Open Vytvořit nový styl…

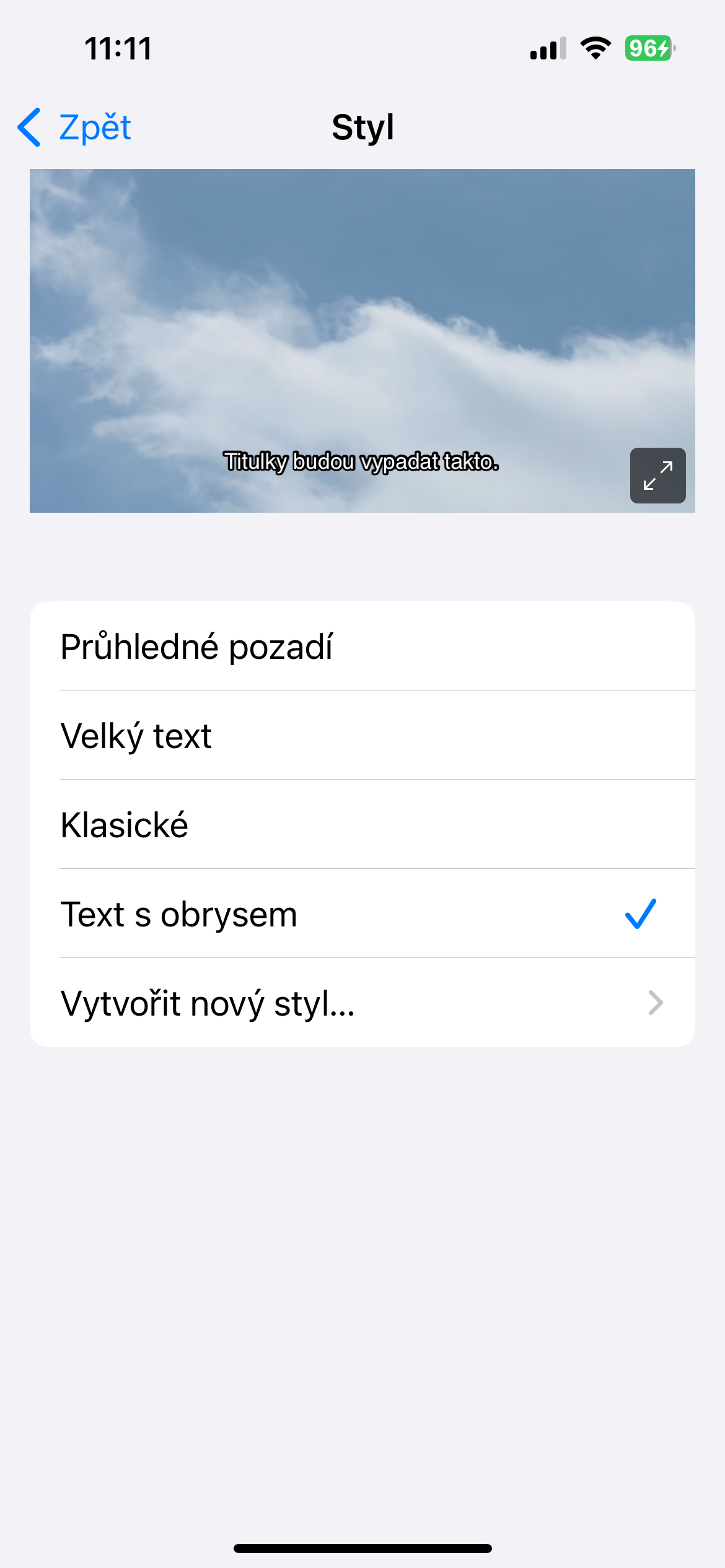pyautogui.click(x=362, y=1003)
